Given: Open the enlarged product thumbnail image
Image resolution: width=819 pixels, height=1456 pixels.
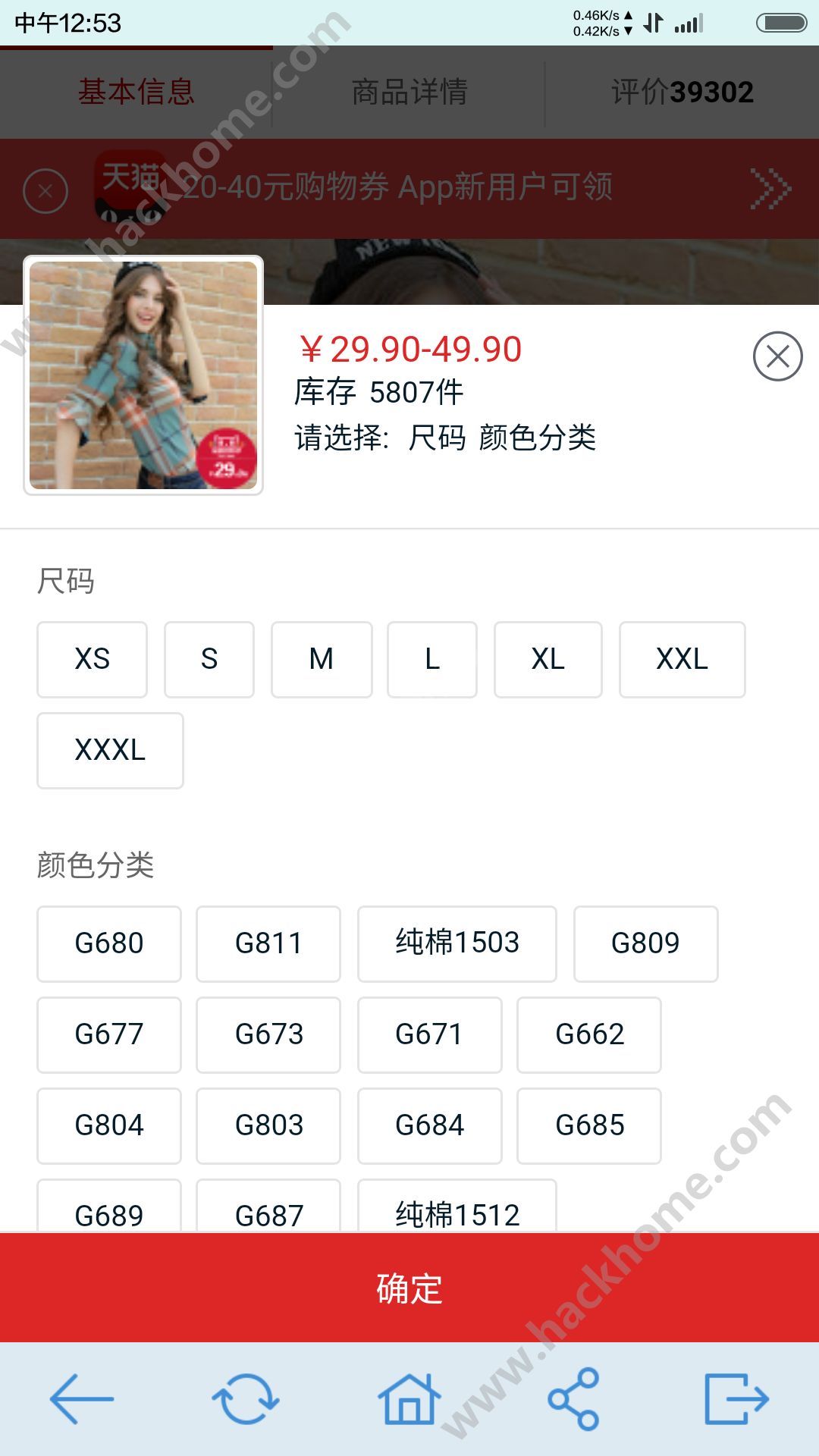Looking at the screenshot, I should 143,375.
